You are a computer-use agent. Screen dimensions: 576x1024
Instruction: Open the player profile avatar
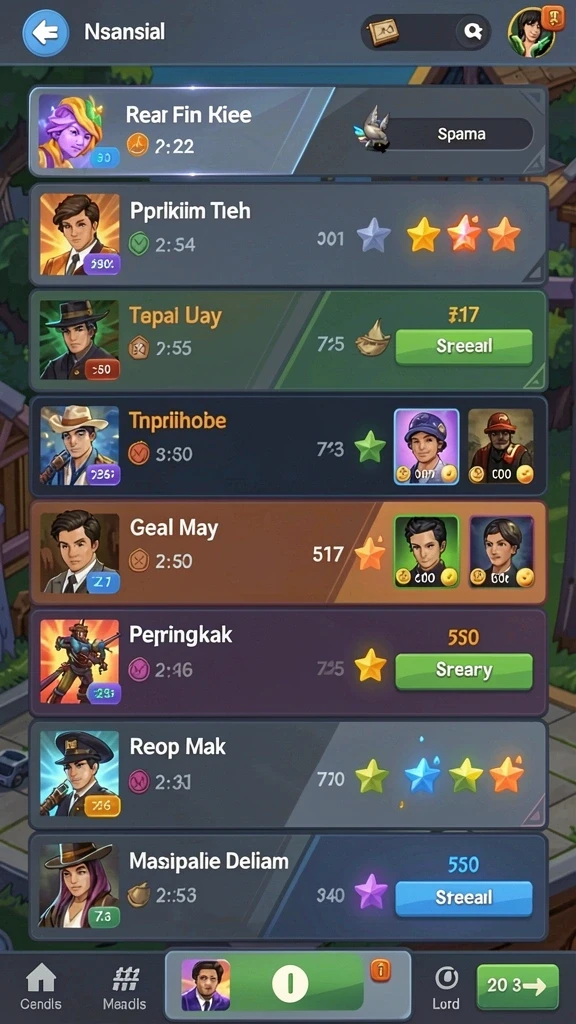click(532, 32)
